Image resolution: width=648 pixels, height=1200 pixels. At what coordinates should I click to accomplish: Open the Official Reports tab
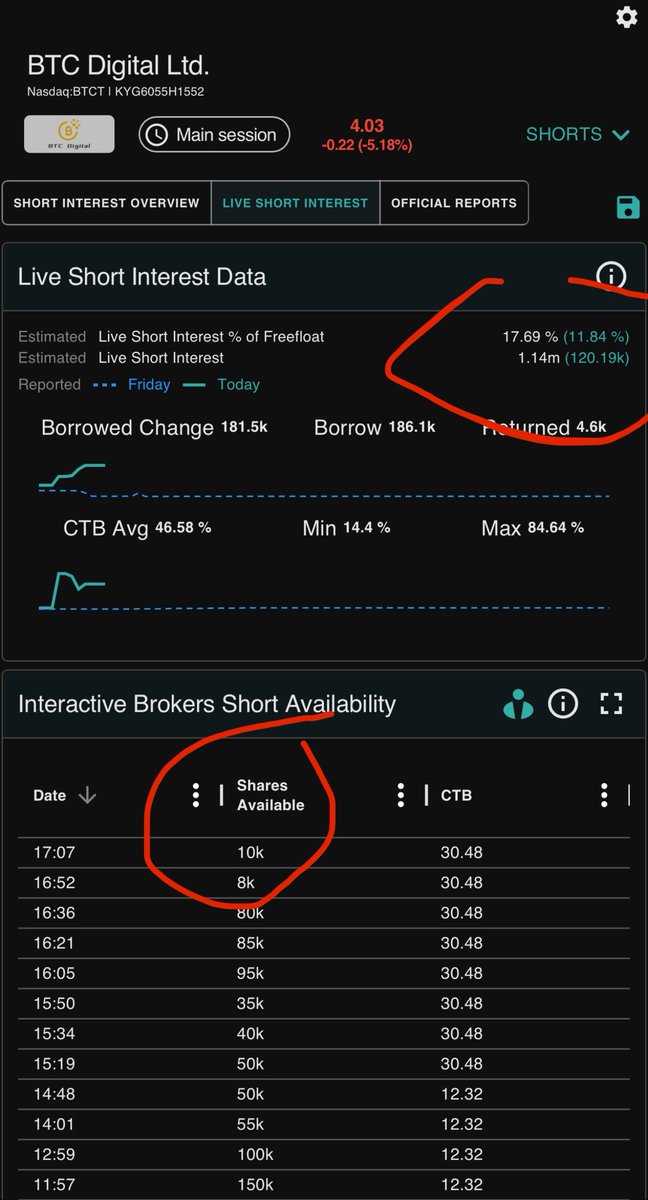454,203
